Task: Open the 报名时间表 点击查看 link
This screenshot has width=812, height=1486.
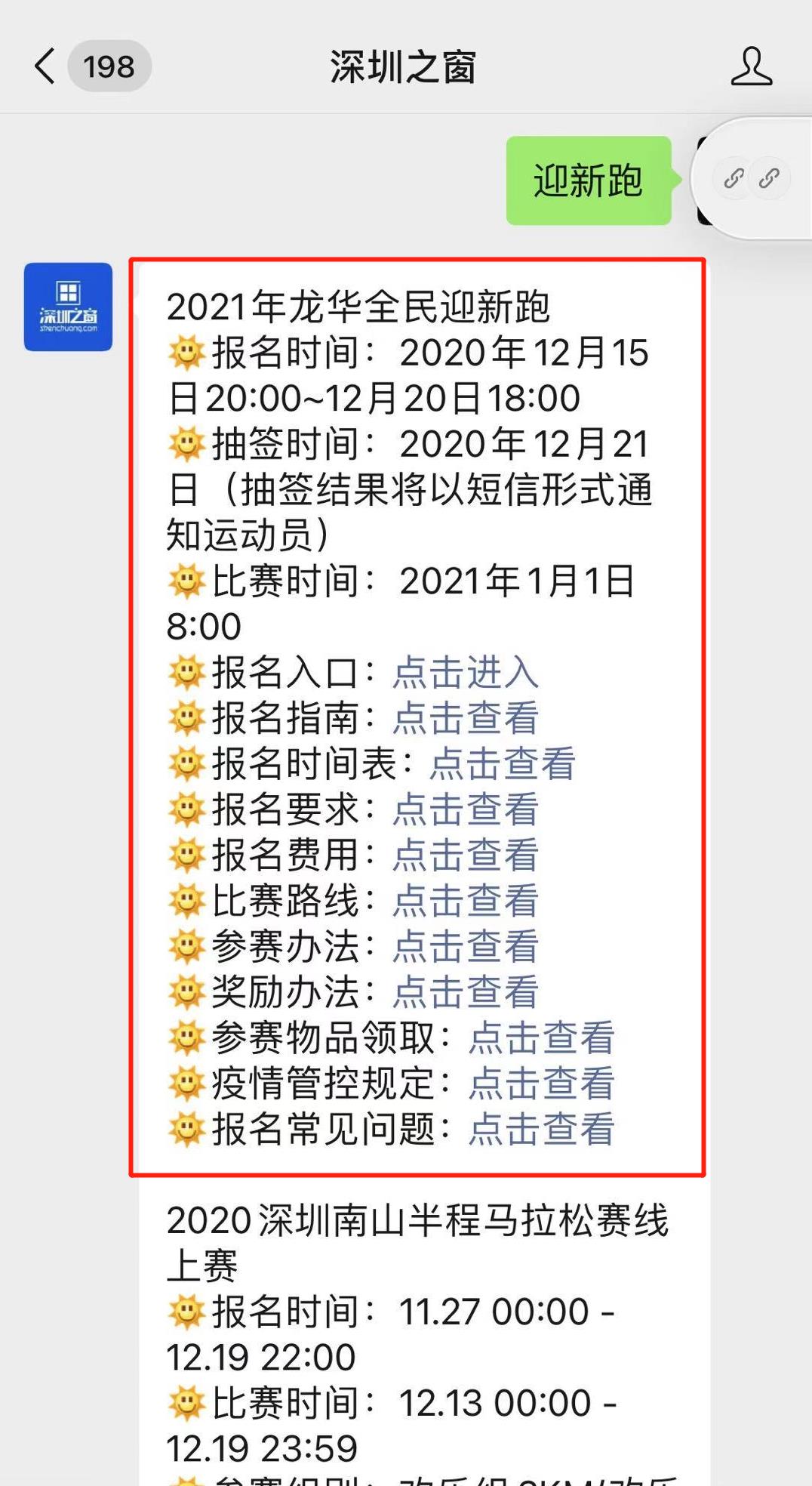Action: tap(501, 765)
